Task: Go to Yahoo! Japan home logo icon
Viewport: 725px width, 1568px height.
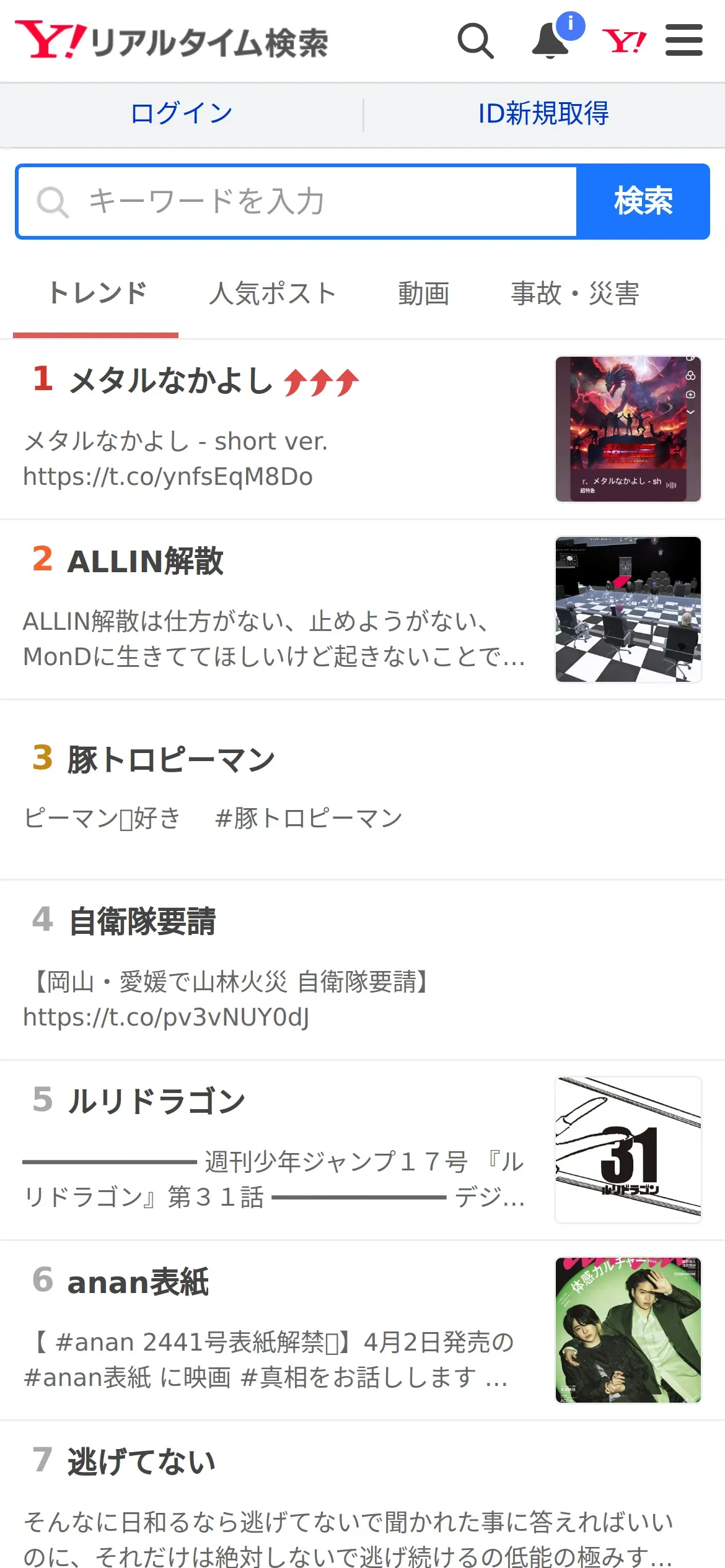Action: pyautogui.click(x=624, y=41)
